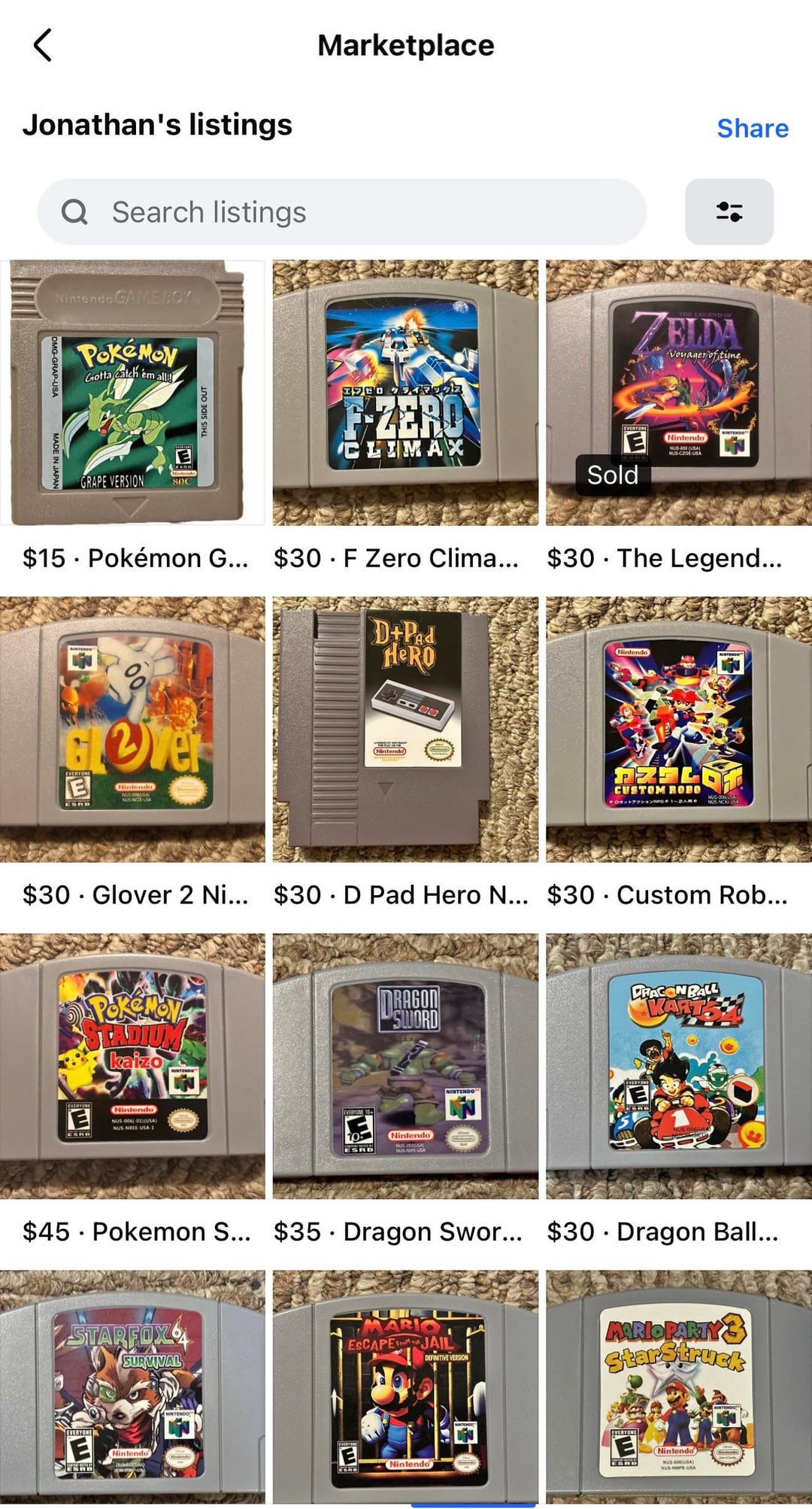812x1509 pixels.
Task: Tap the Search listings field
Action: (342, 212)
